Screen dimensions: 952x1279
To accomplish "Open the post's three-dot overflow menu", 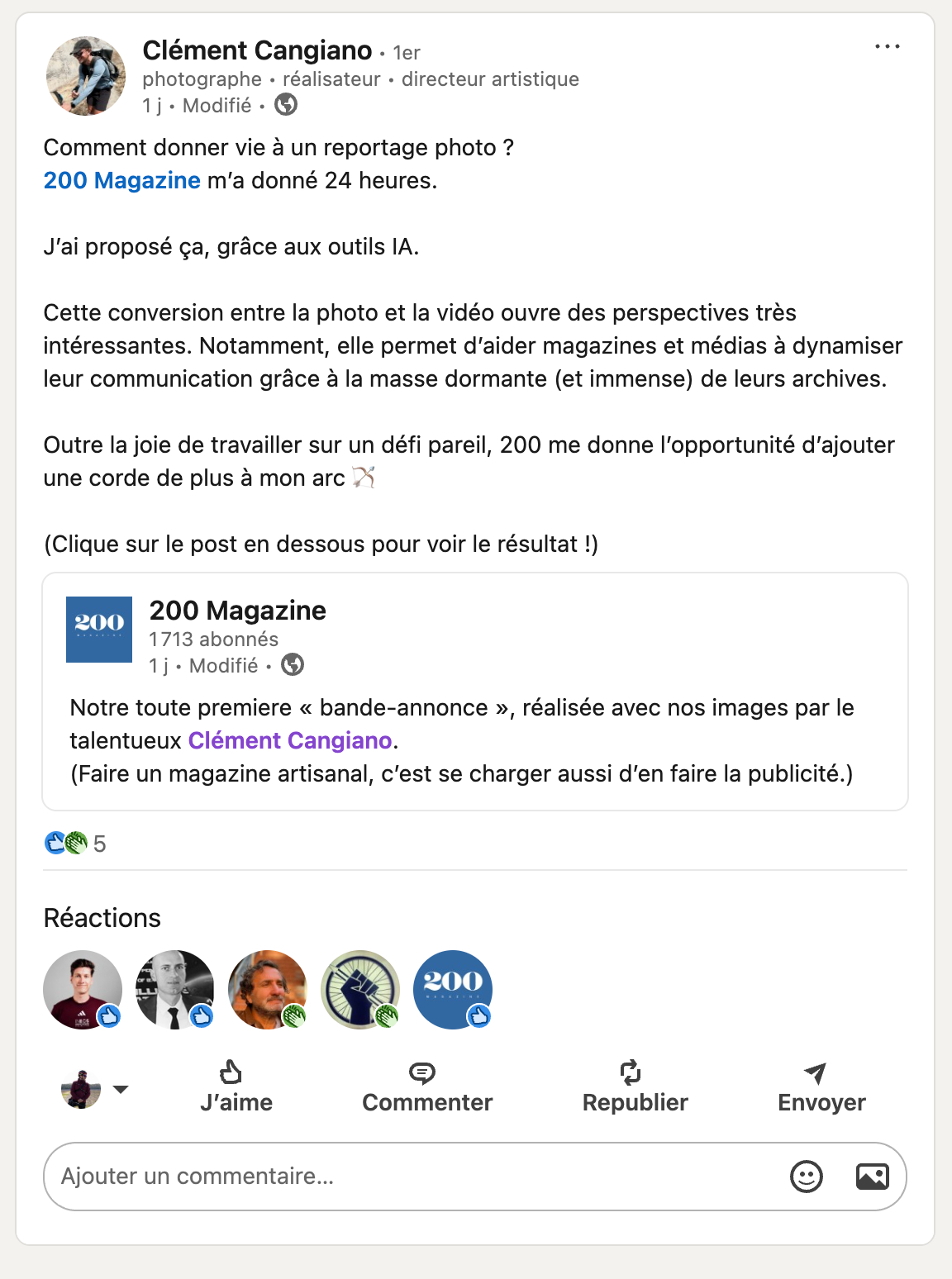I will pyautogui.click(x=887, y=47).
